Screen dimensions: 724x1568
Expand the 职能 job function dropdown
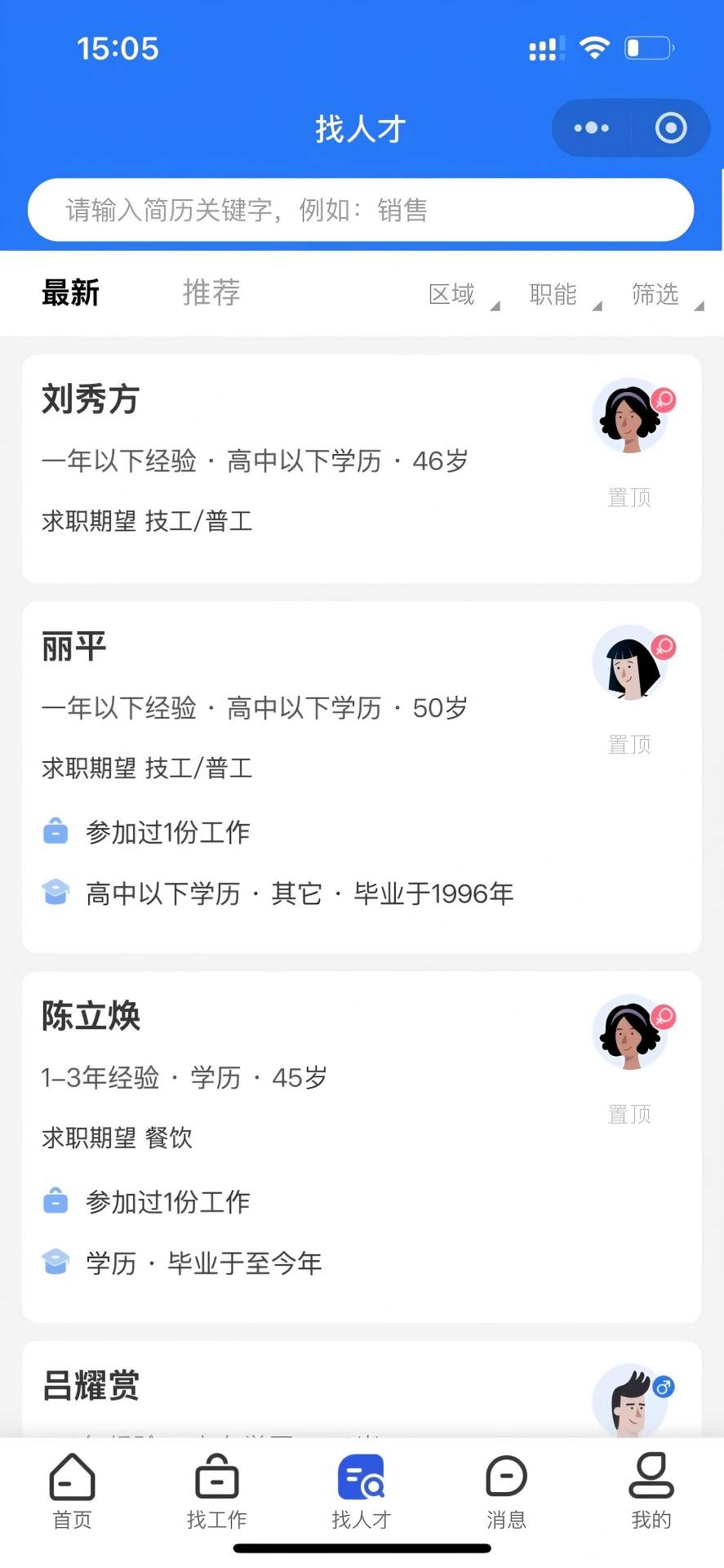click(x=555, y=294)
